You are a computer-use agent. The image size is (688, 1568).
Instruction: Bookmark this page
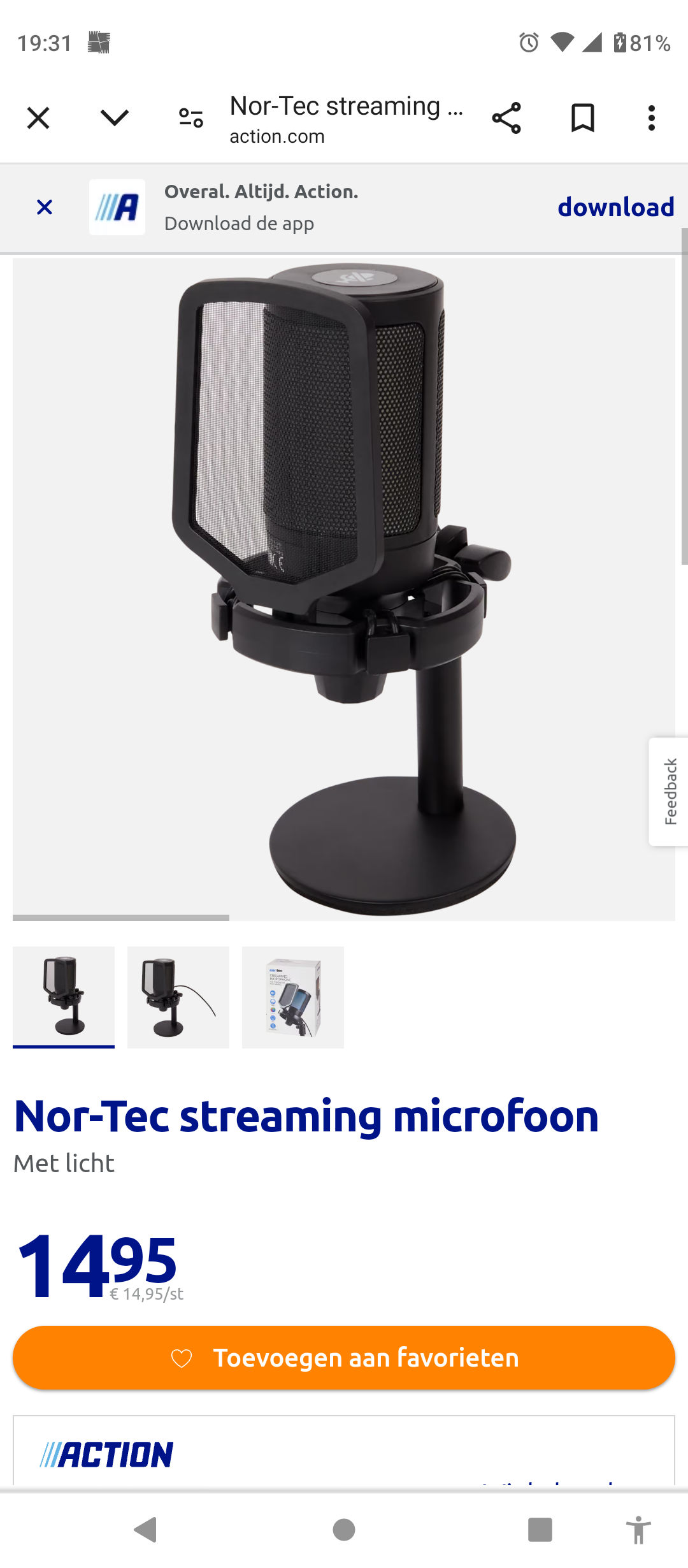tap(583, 118)
